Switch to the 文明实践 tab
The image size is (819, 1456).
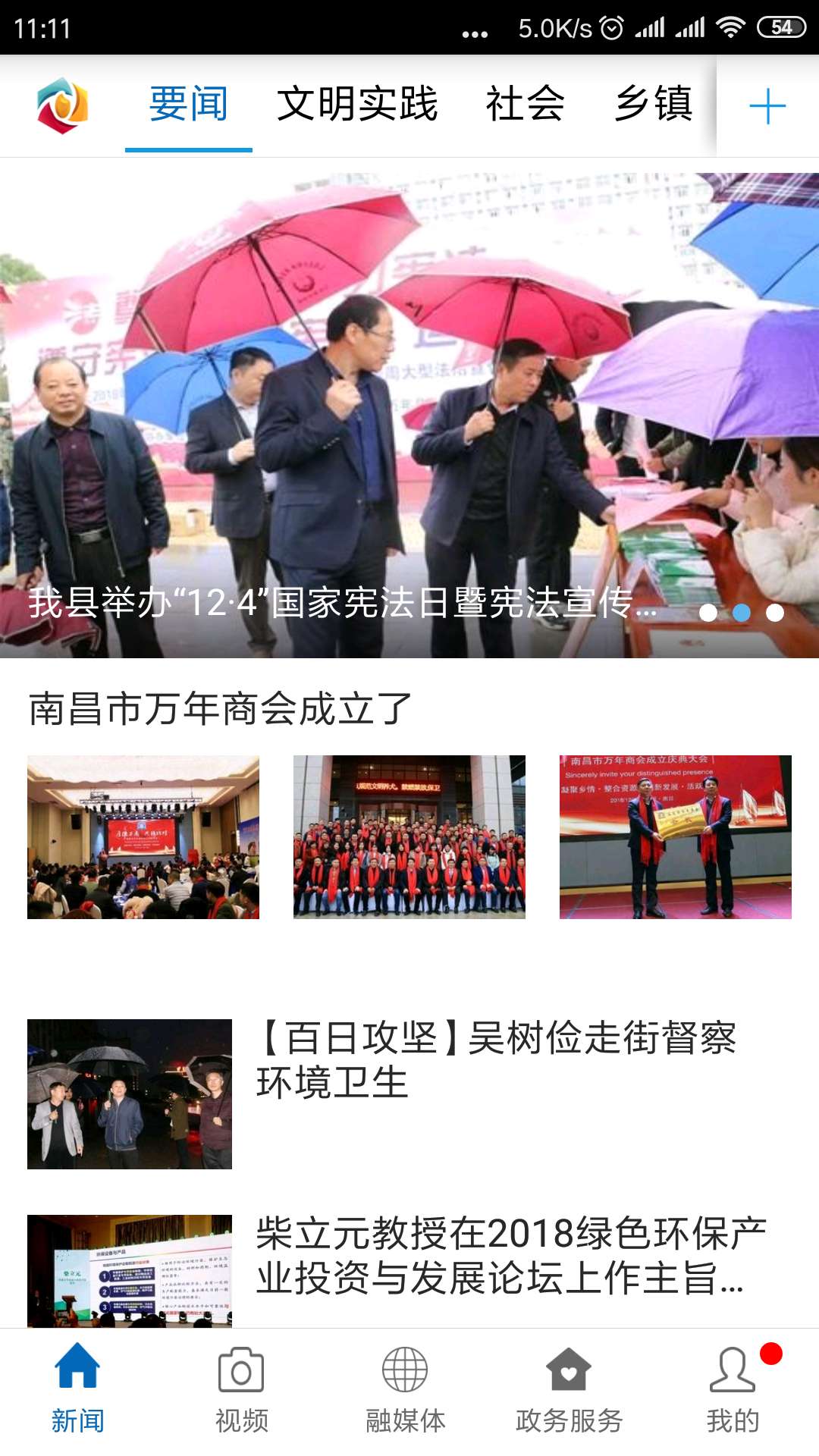(357, 105)
